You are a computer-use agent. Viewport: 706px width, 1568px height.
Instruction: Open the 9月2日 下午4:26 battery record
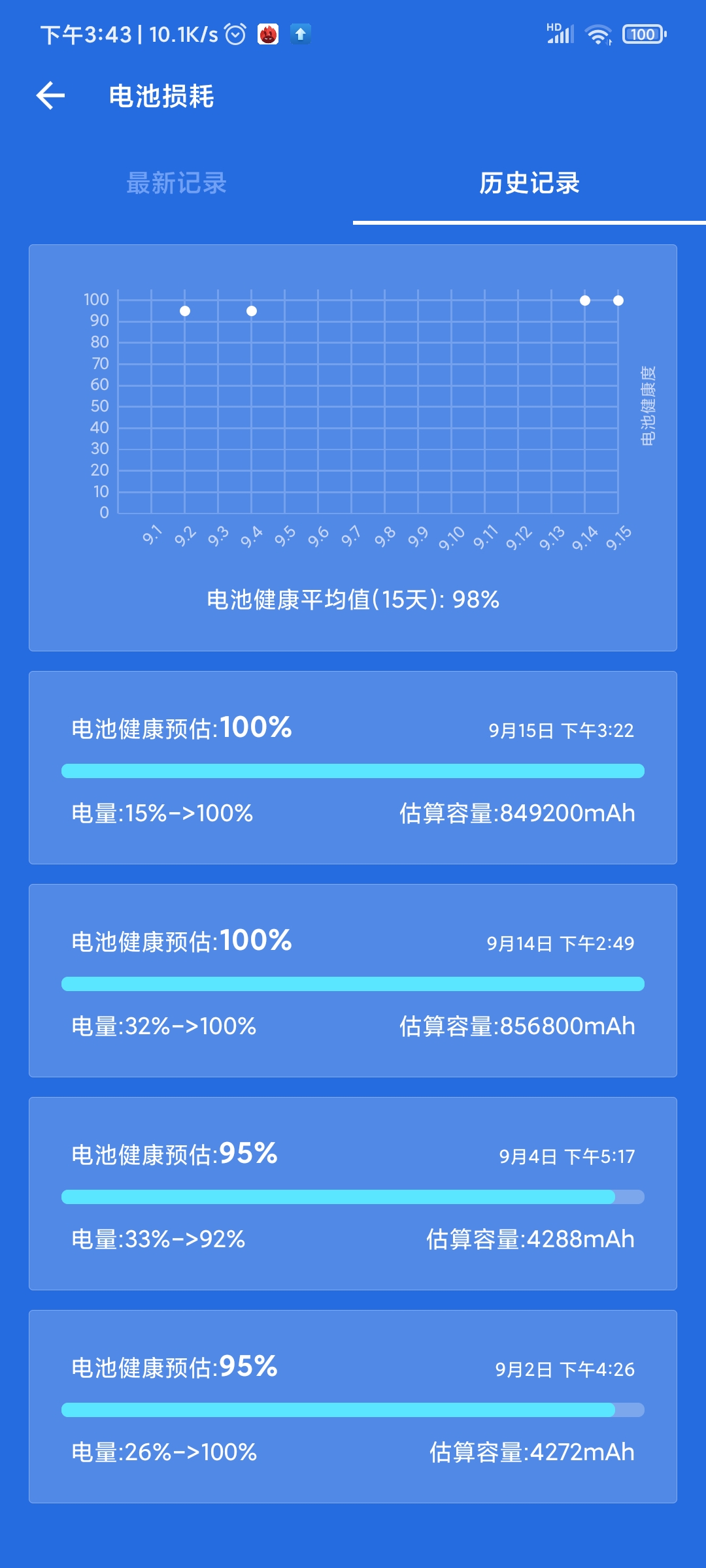pyautogui.click(x=353, y=1407)
